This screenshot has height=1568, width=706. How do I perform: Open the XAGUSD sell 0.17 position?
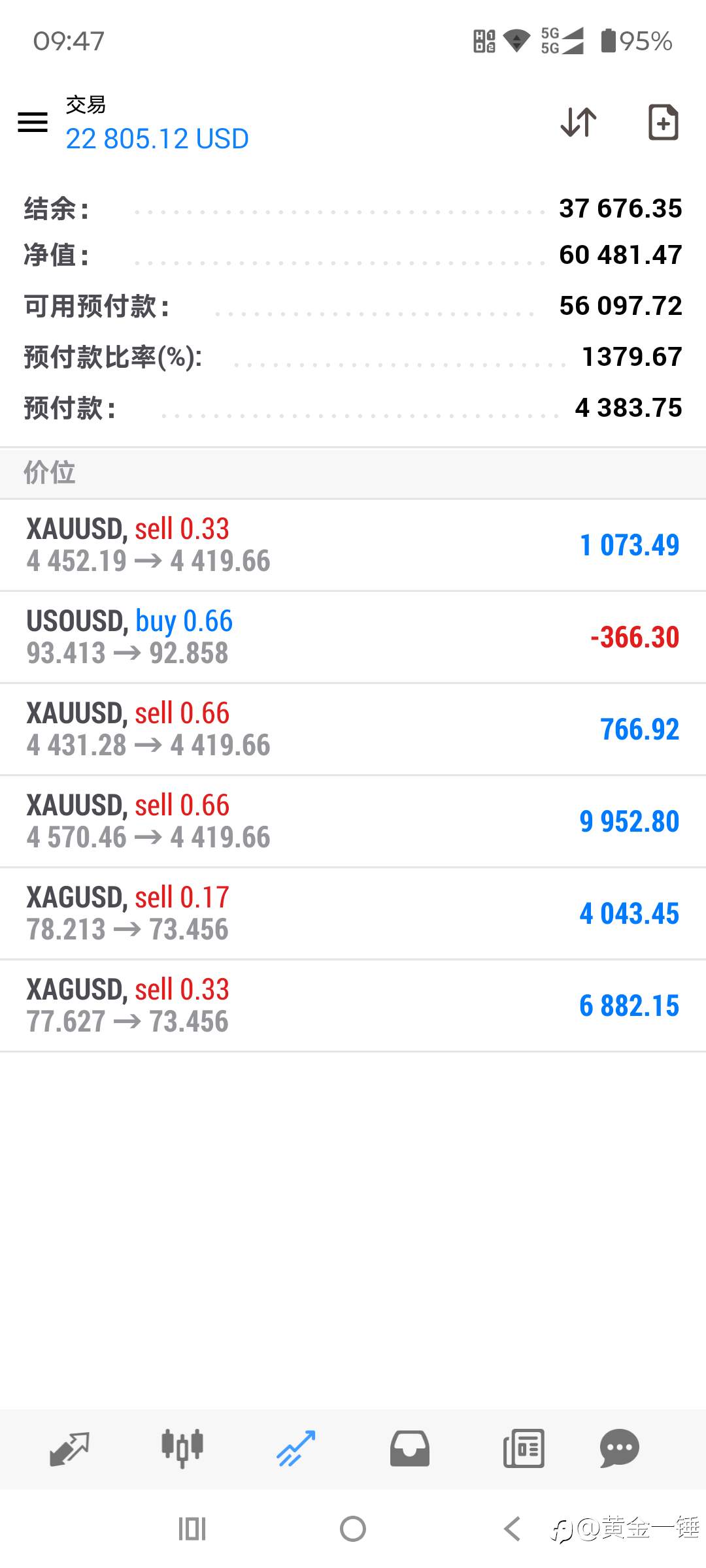click(353, 914)
